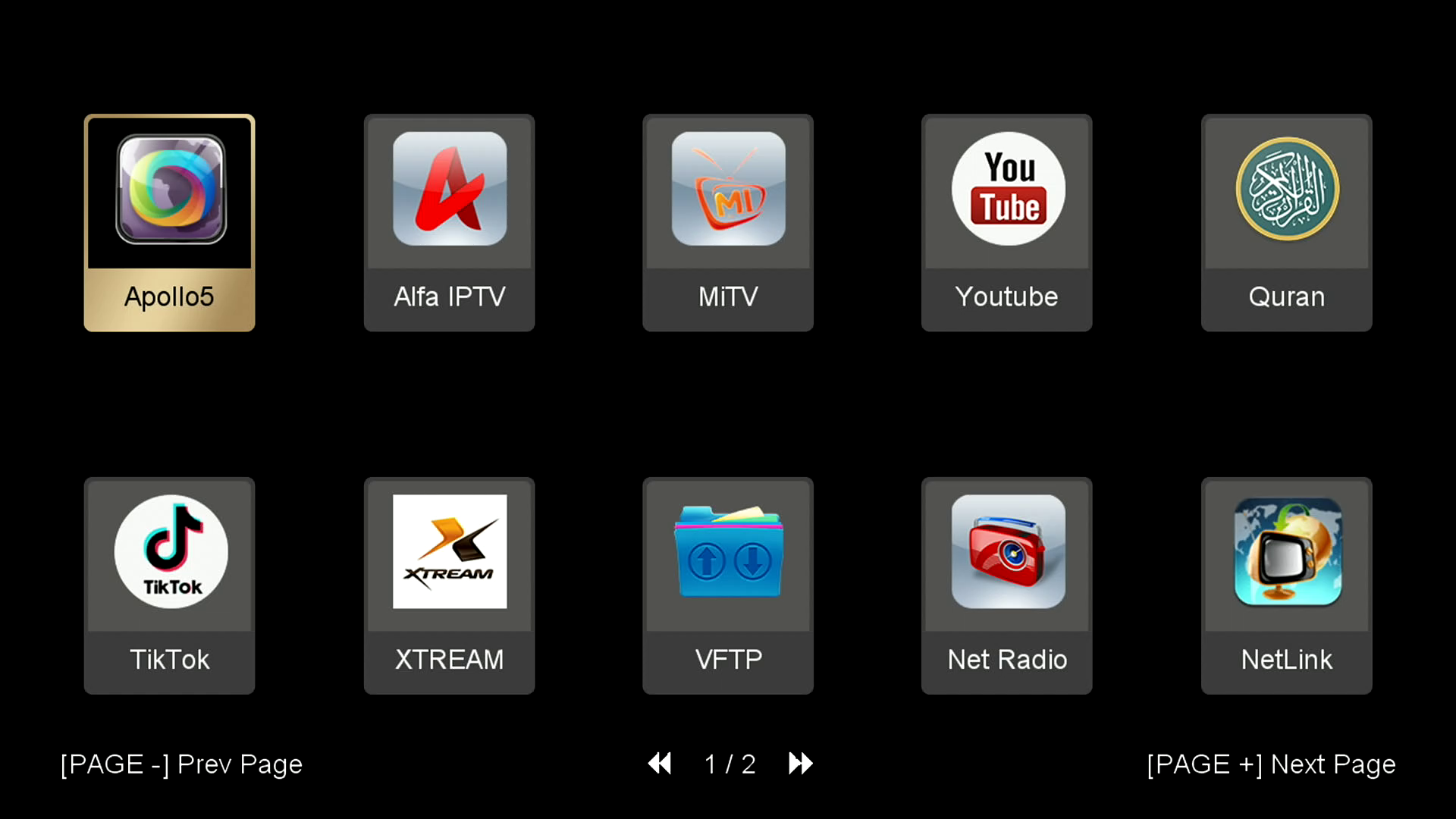Select the VFTP tile
1456x819 pixels.
(x=728, y=585)
